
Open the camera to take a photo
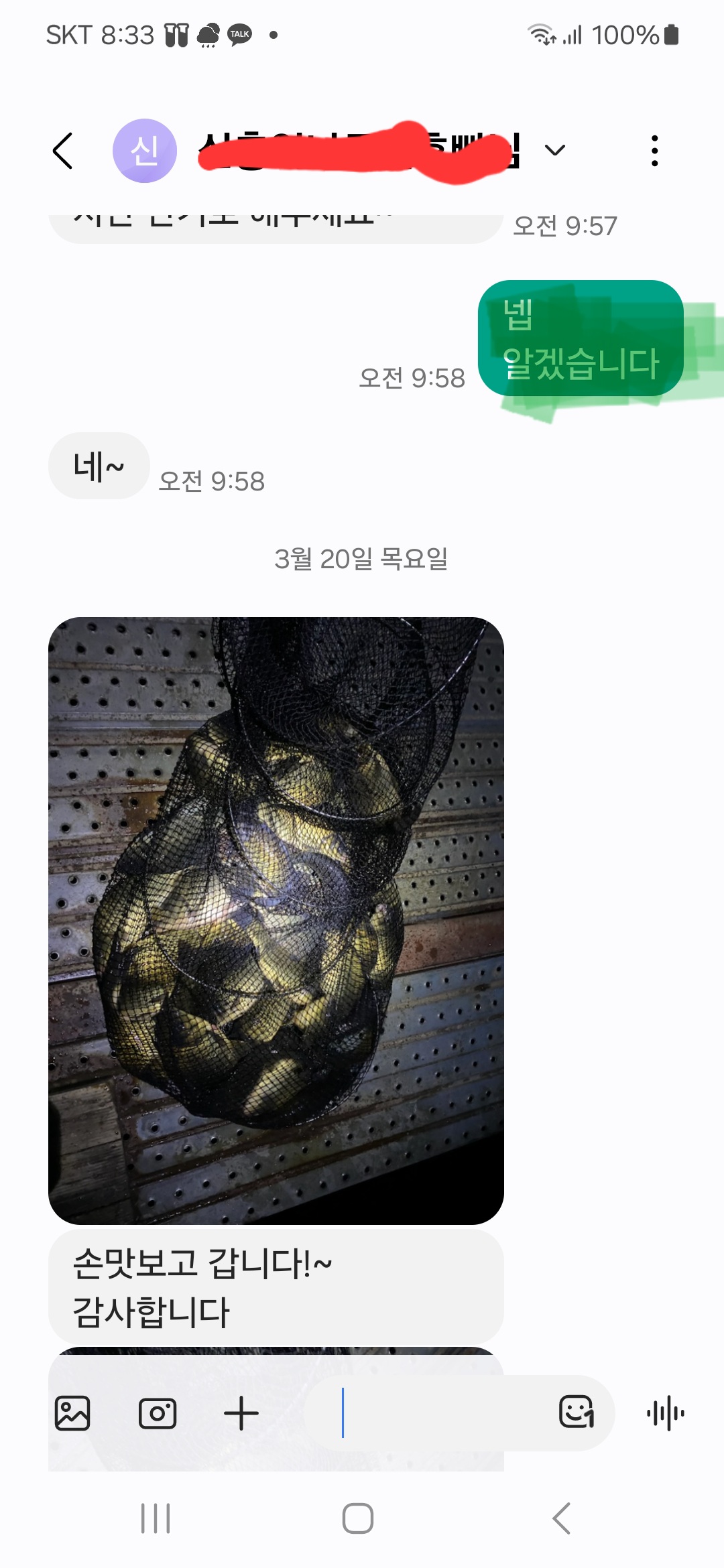coord(158,1413)
